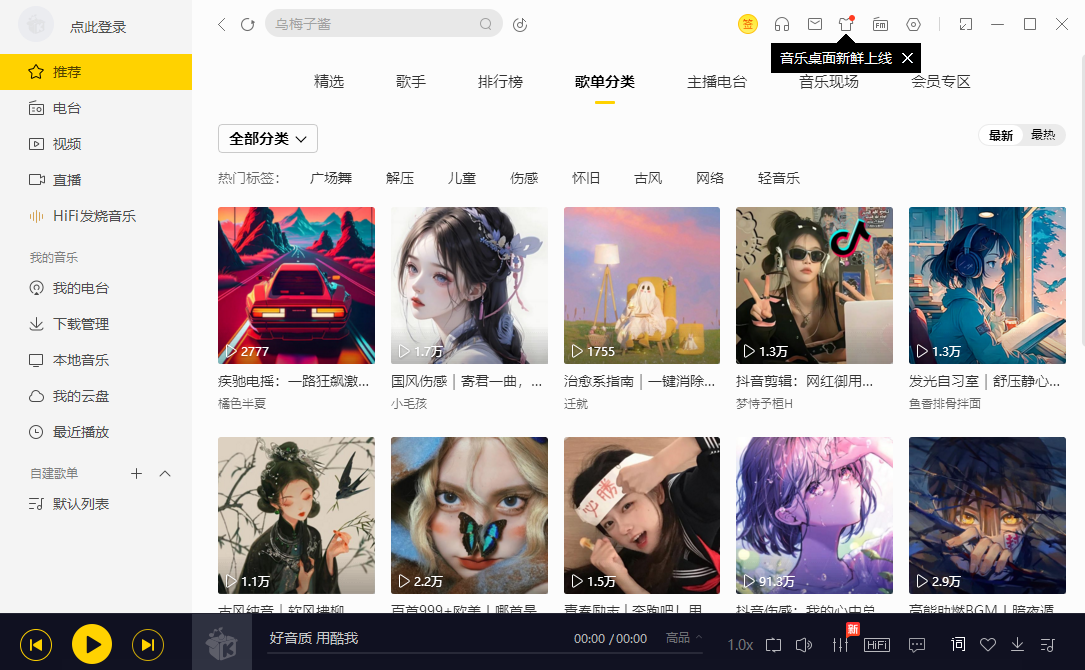Open the settings gear icon
The width and height of the screenshot is (1085, 670).
click(x=913, y=24)
